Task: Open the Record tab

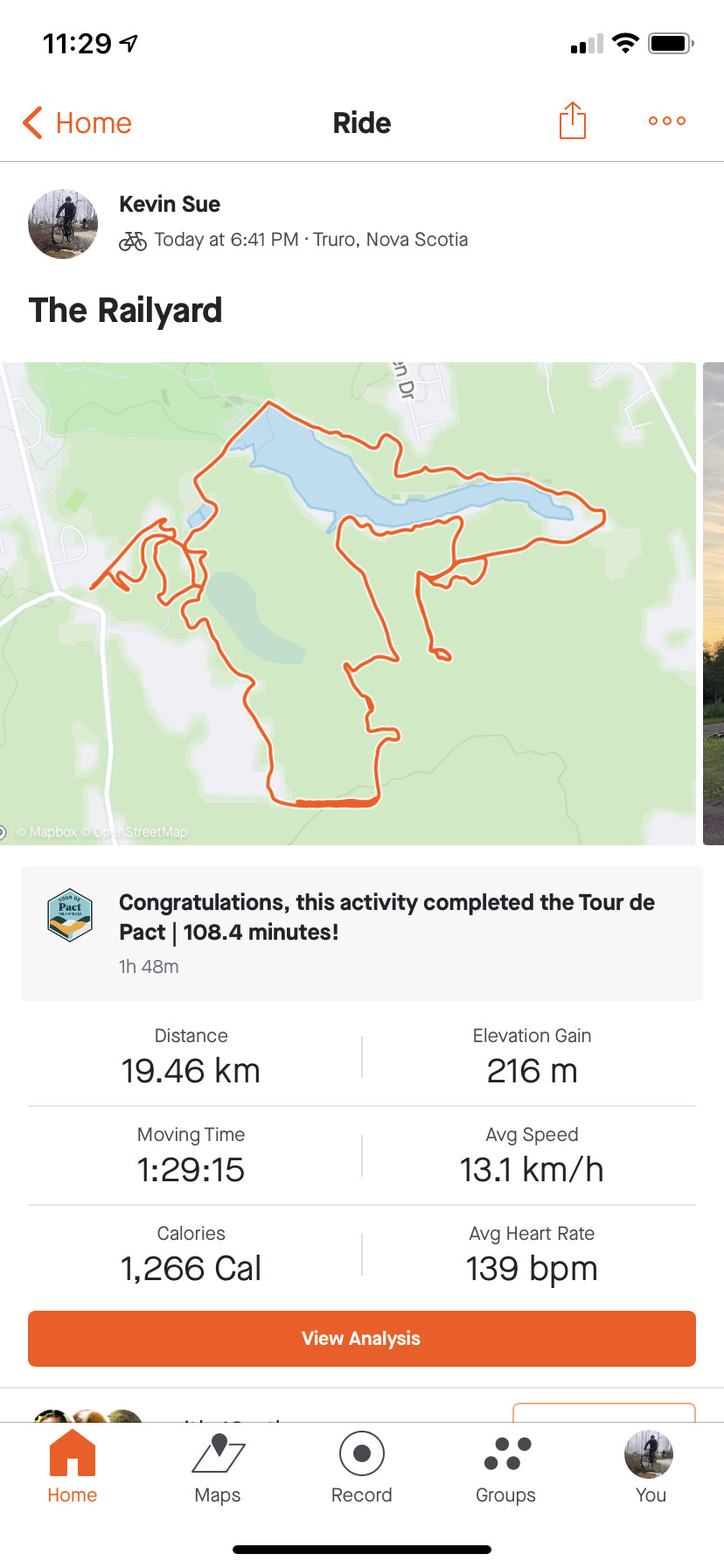Action: (x=362, y=1467)
